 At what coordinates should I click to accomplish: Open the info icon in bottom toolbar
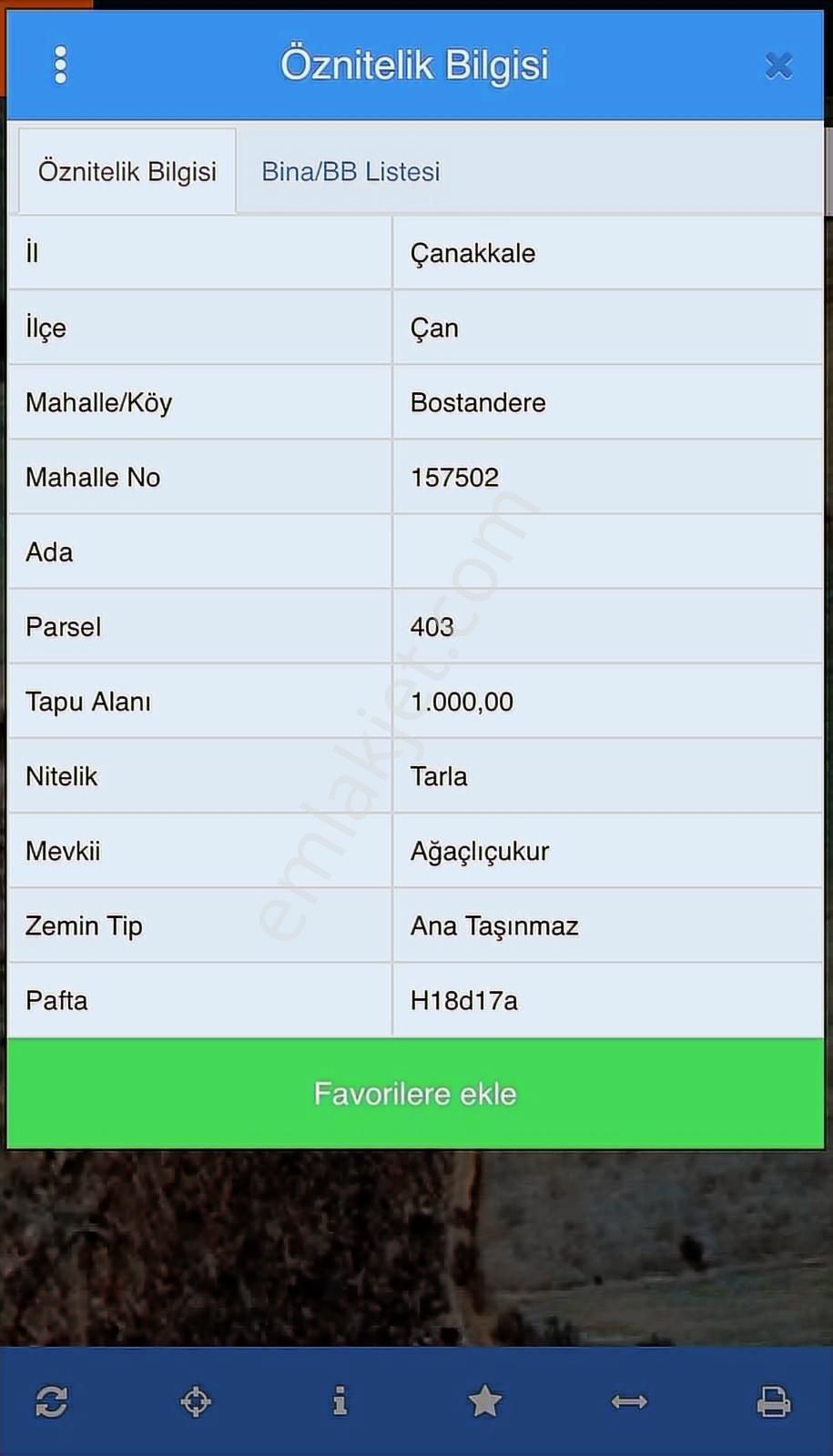click(x=340, y=1401)
